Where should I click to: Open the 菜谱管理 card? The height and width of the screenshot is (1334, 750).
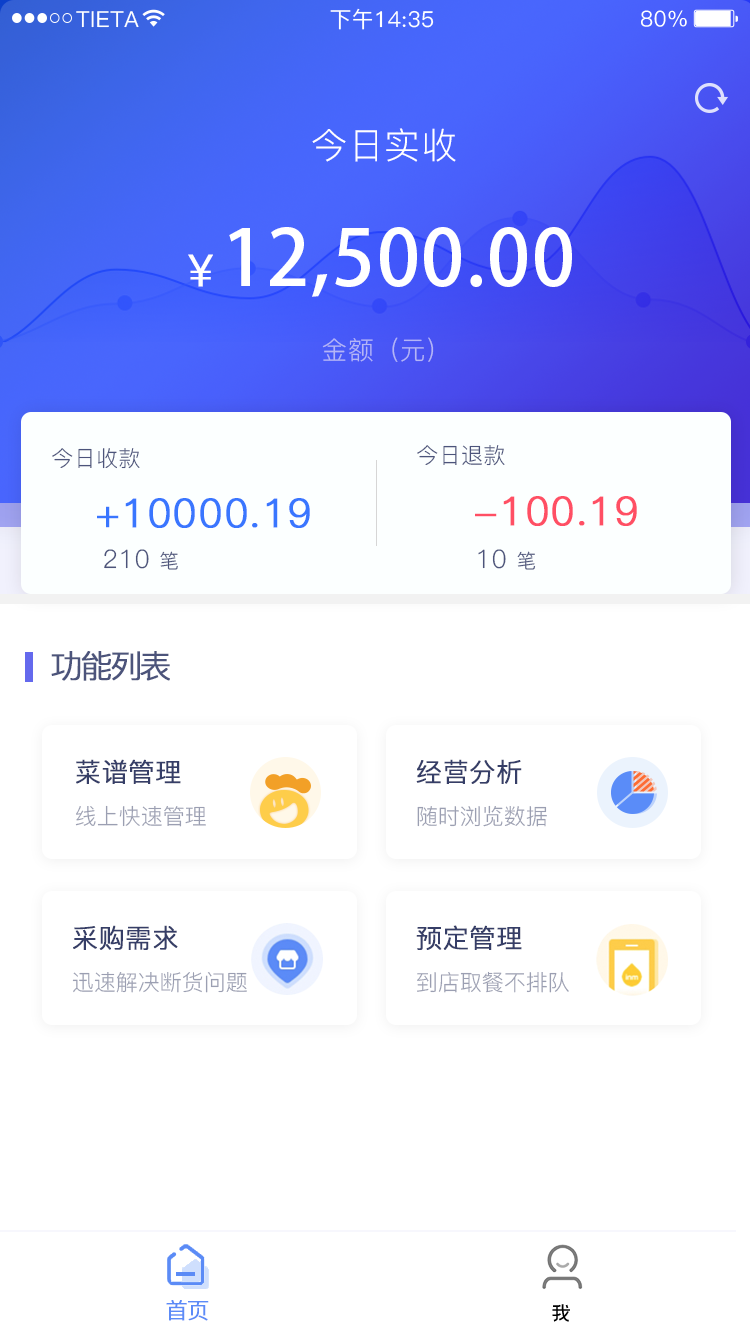click(199, 792)
